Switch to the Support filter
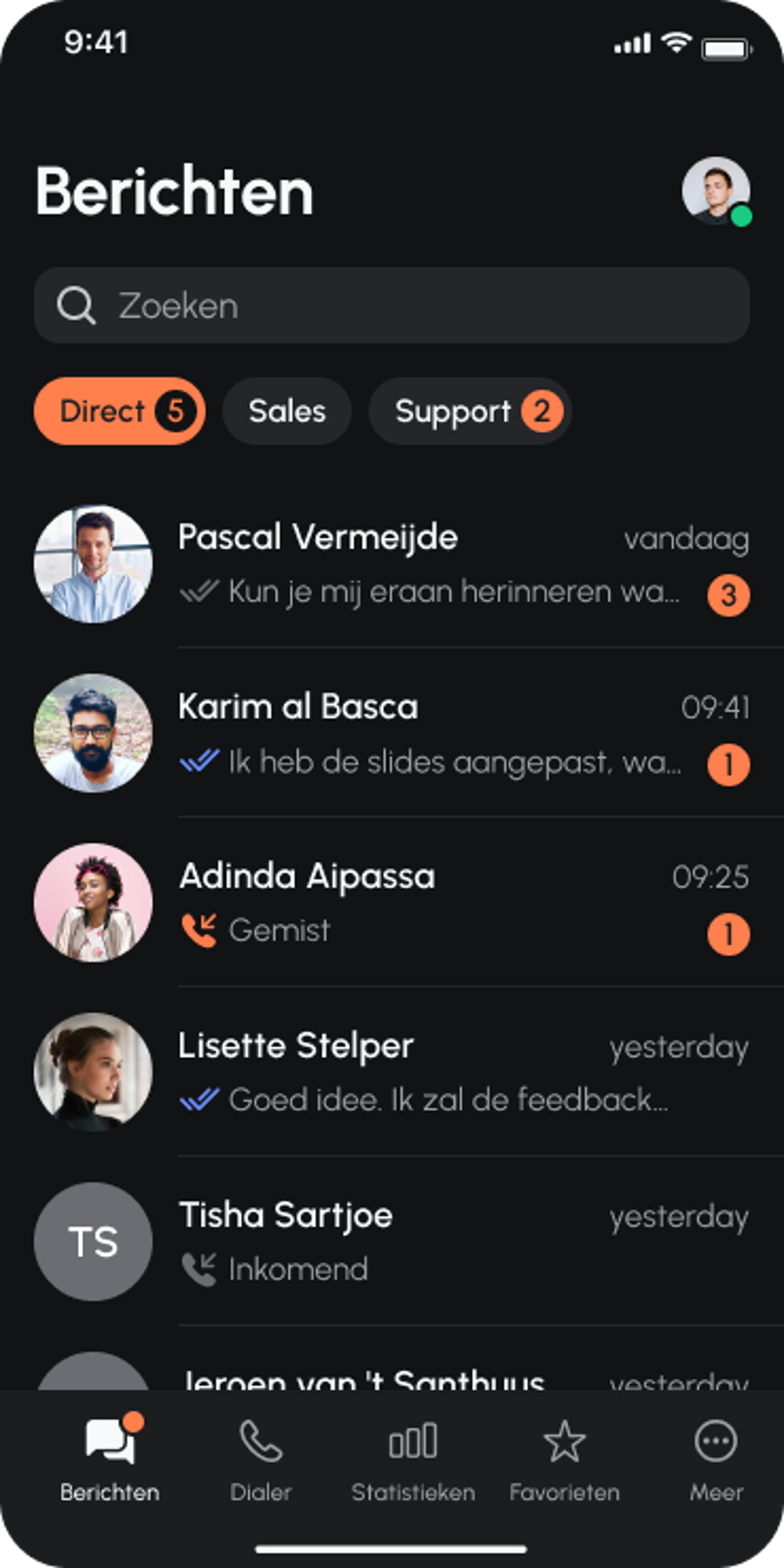The height and width of the screenshot is (1568, 784). [x=469, y=412]
